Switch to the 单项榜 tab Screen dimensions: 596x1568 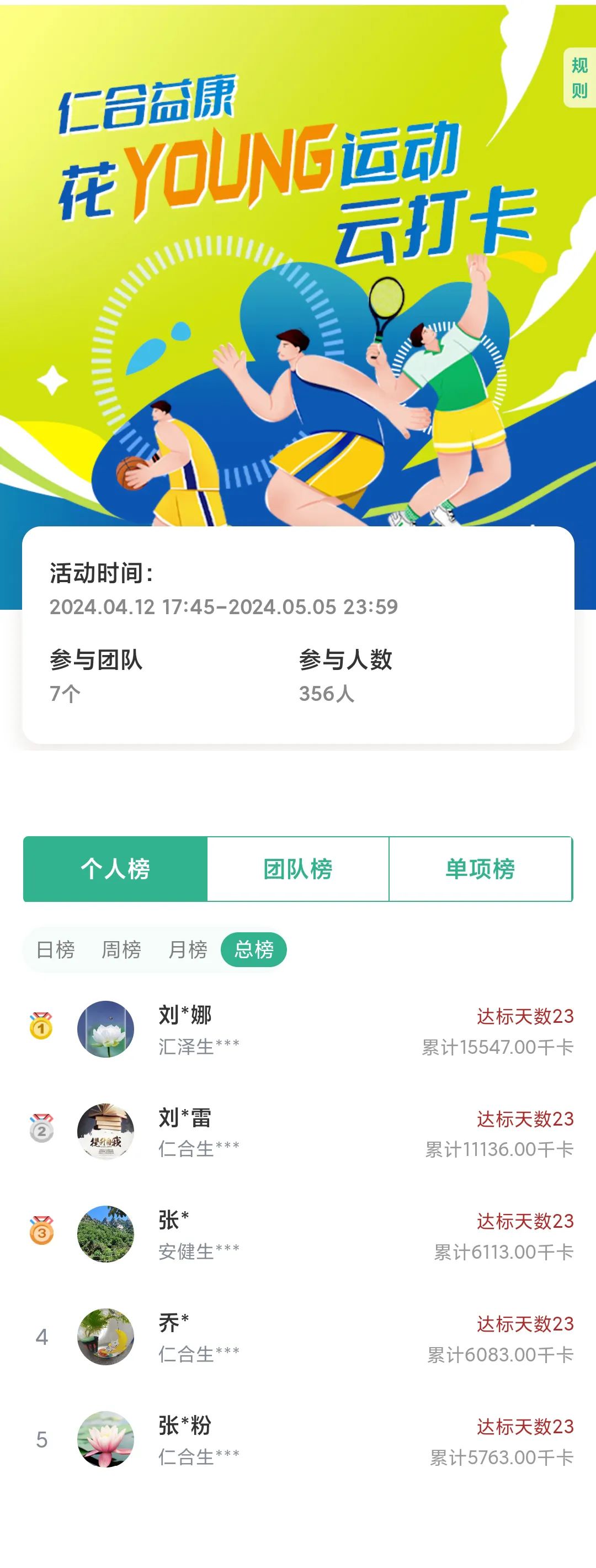coord(480,869)
